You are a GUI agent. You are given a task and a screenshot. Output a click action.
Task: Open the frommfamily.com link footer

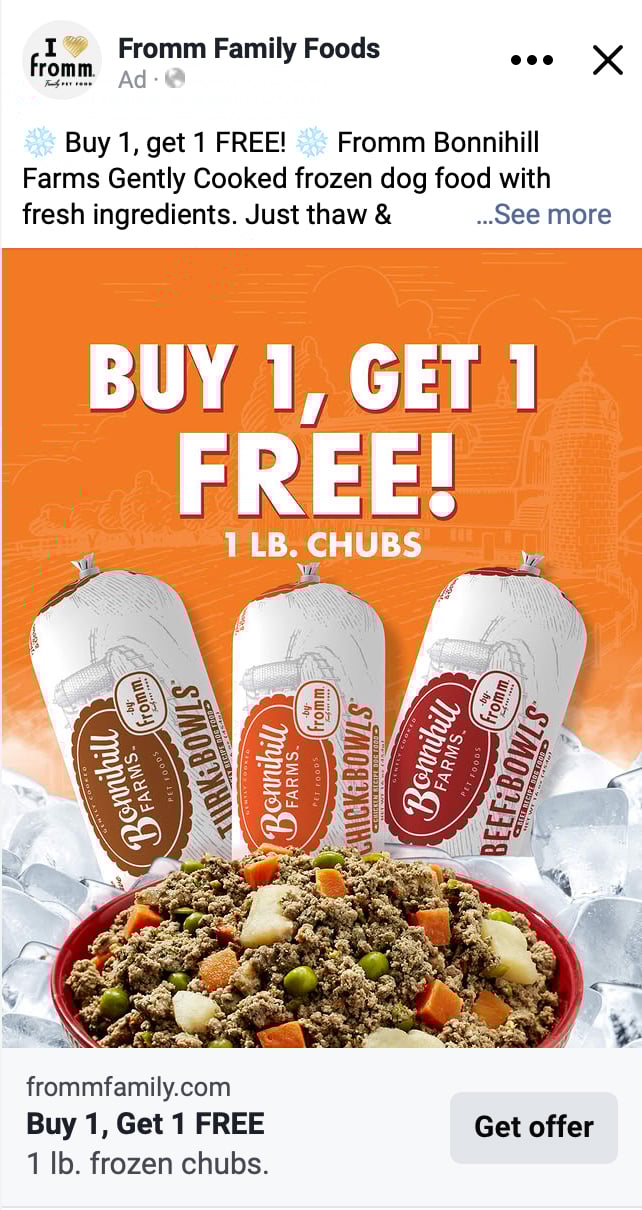click(x=128, y=1087)
